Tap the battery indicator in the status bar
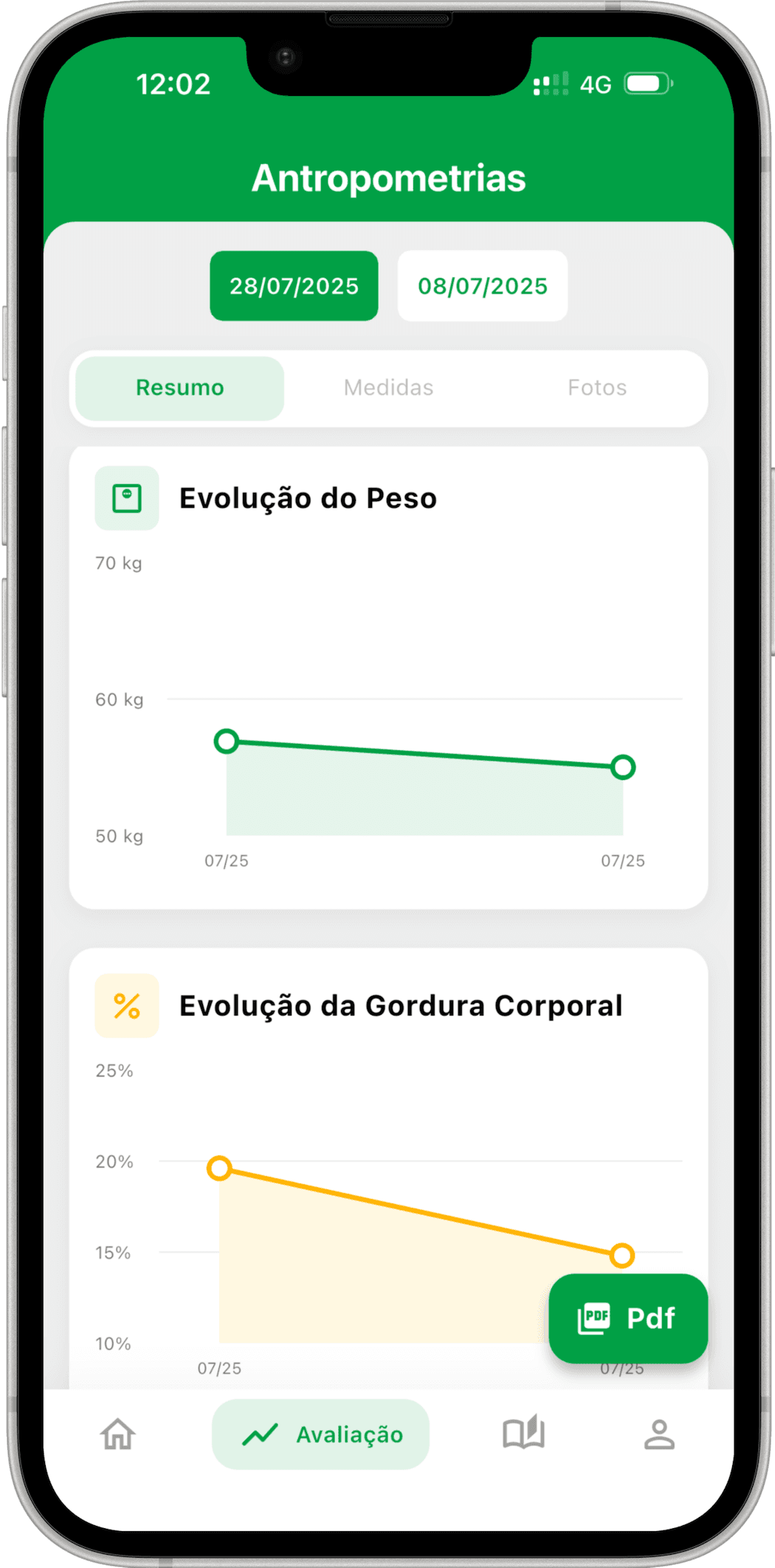Screen dimensions: 775x1568 click(x=648, y=84)
